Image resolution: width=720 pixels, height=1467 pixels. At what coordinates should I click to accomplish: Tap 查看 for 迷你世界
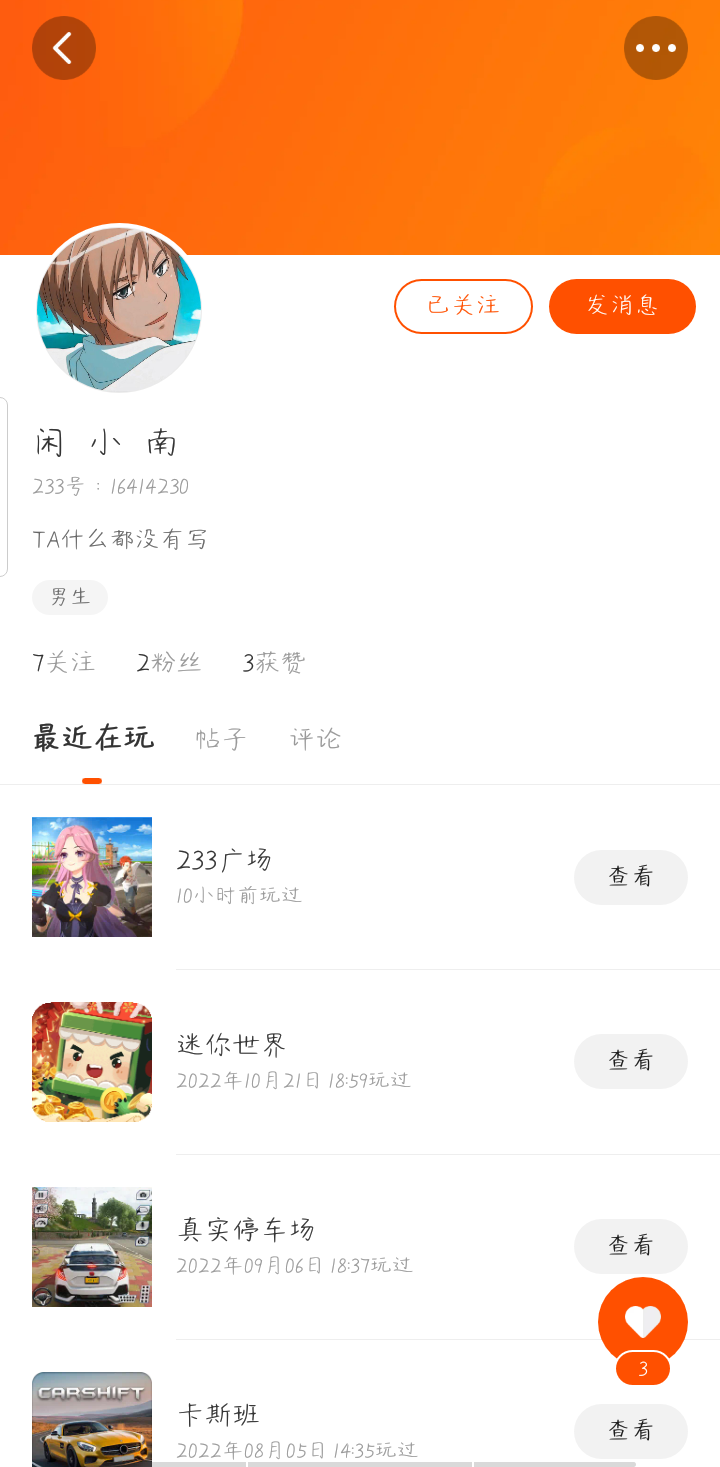[x=630, y=1061]
